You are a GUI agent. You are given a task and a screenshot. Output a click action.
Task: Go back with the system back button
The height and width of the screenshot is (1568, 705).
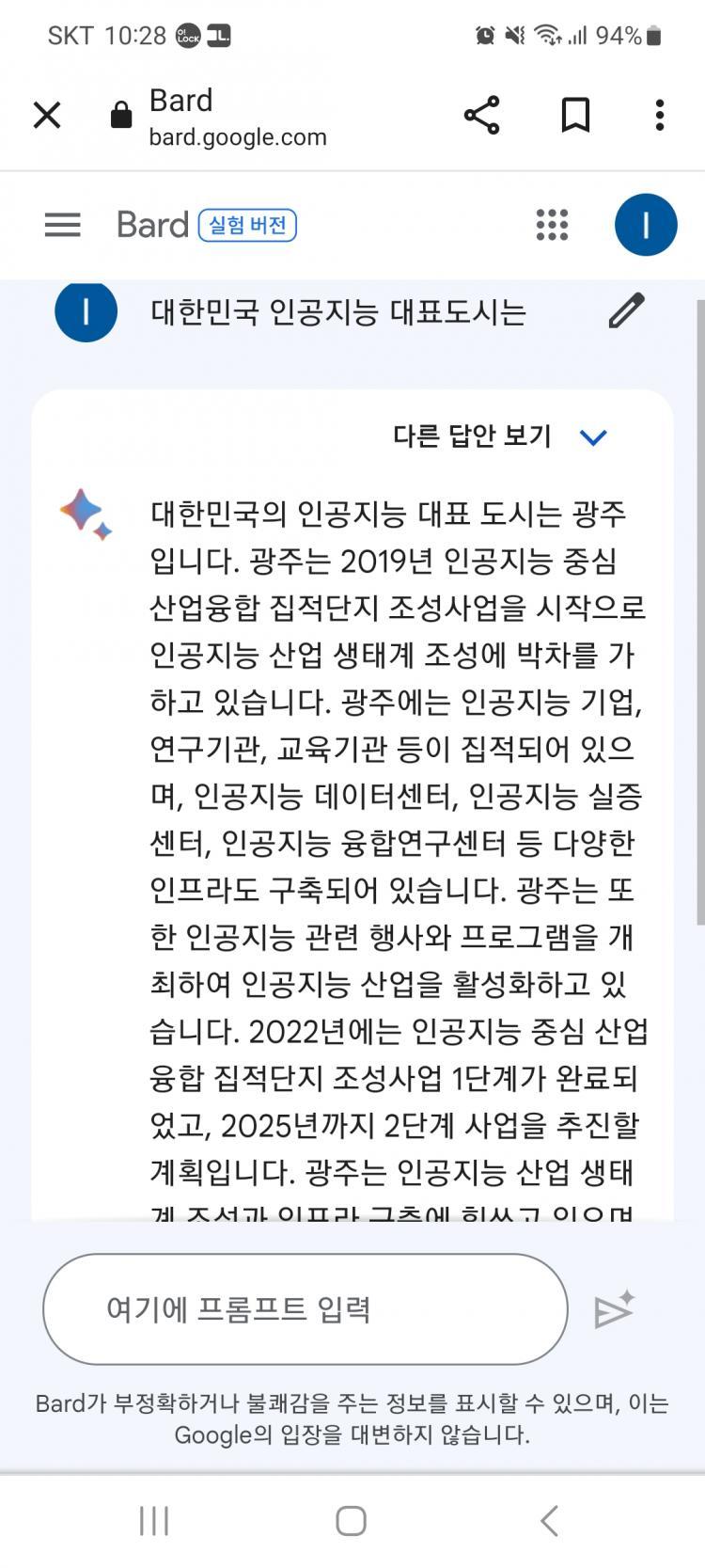[550, 1521]
